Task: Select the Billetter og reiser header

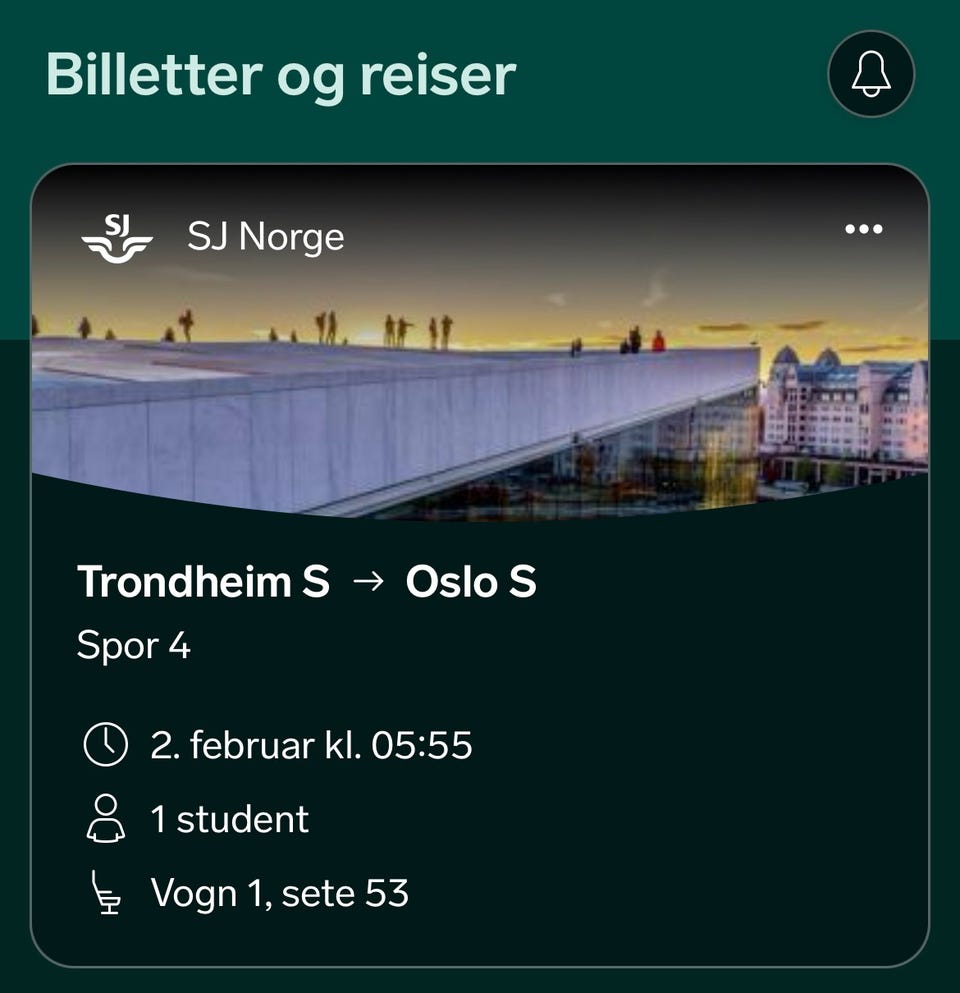Action: (x=282, y=74)
